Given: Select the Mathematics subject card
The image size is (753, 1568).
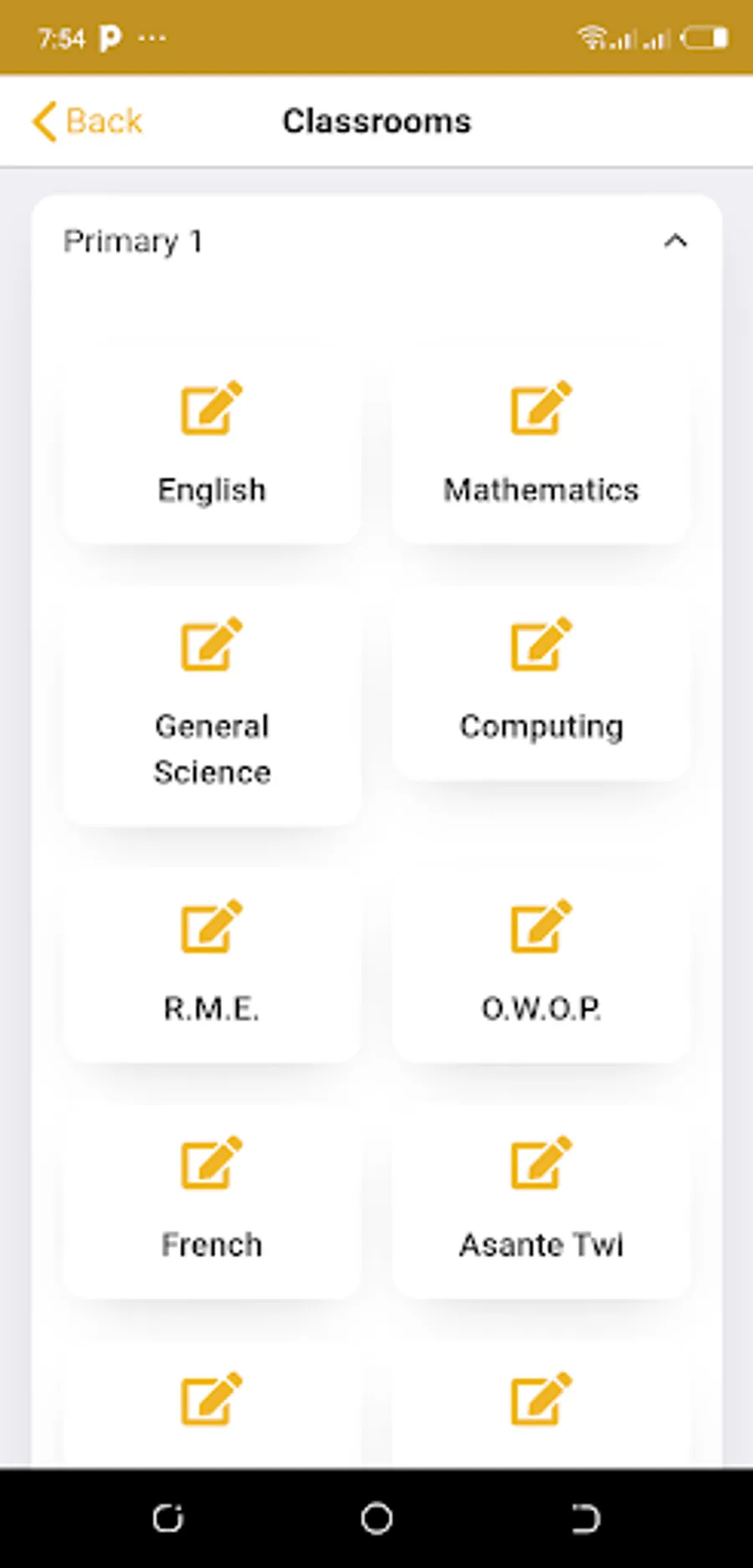Looking at the screenshot, I should (540, 448).
